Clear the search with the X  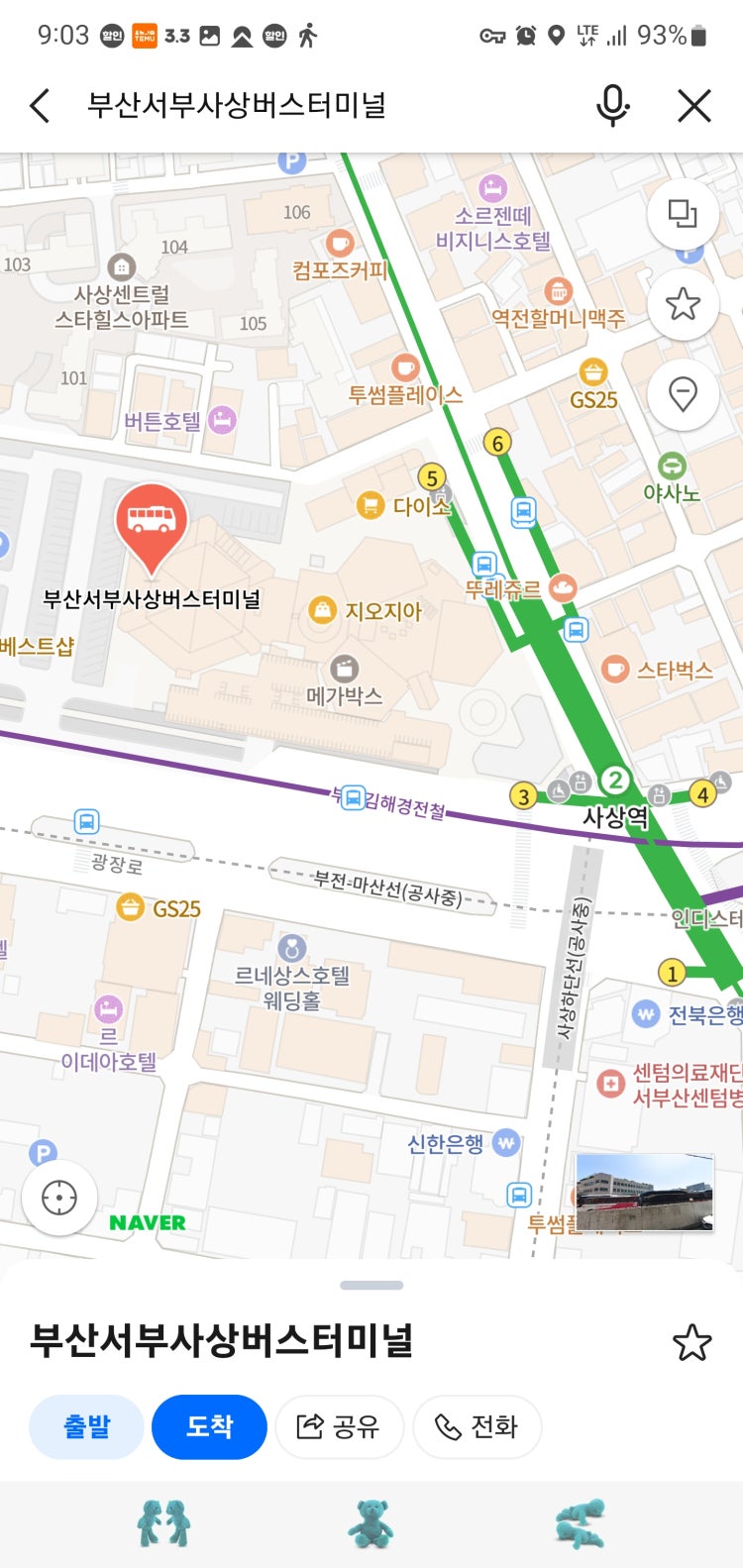694,105
